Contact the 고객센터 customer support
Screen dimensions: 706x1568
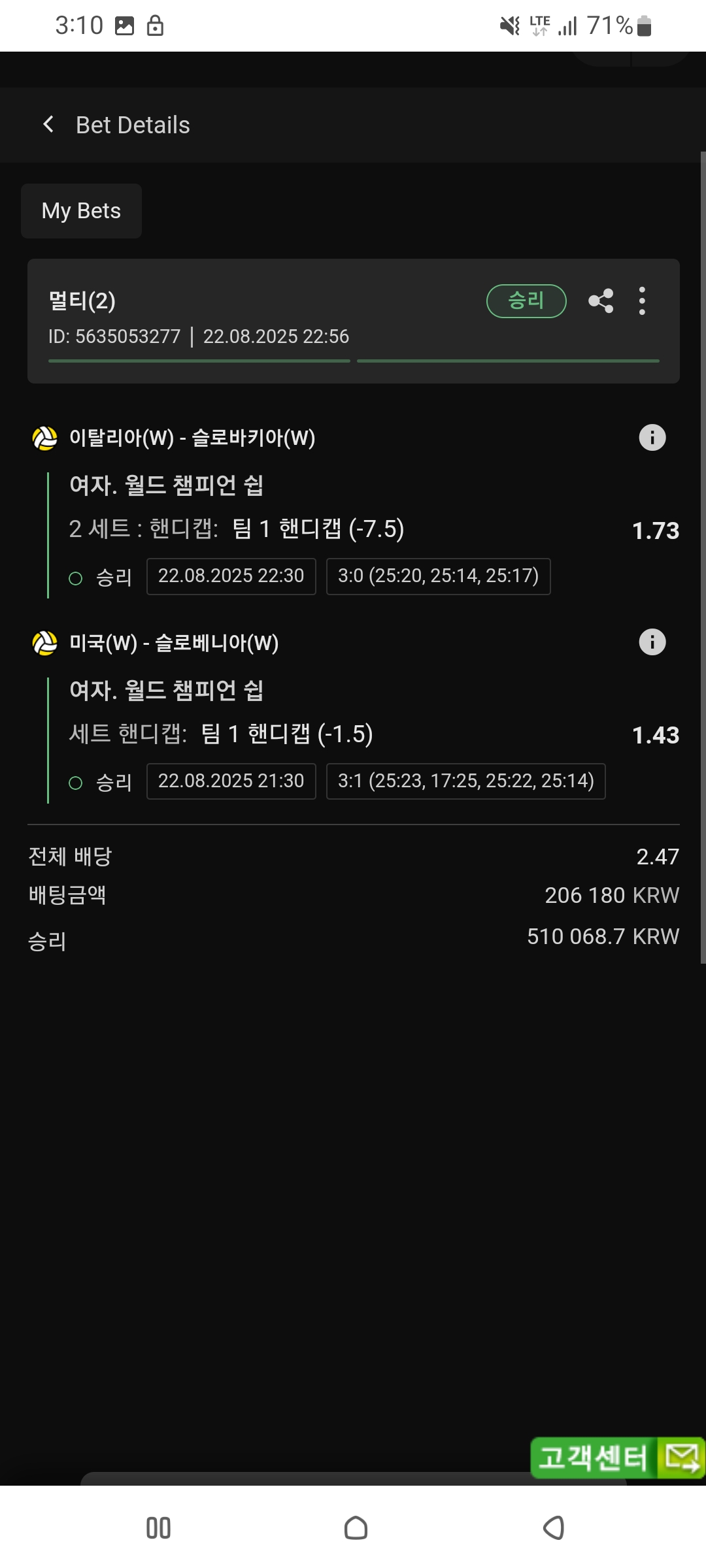(x=616, y=1458)
